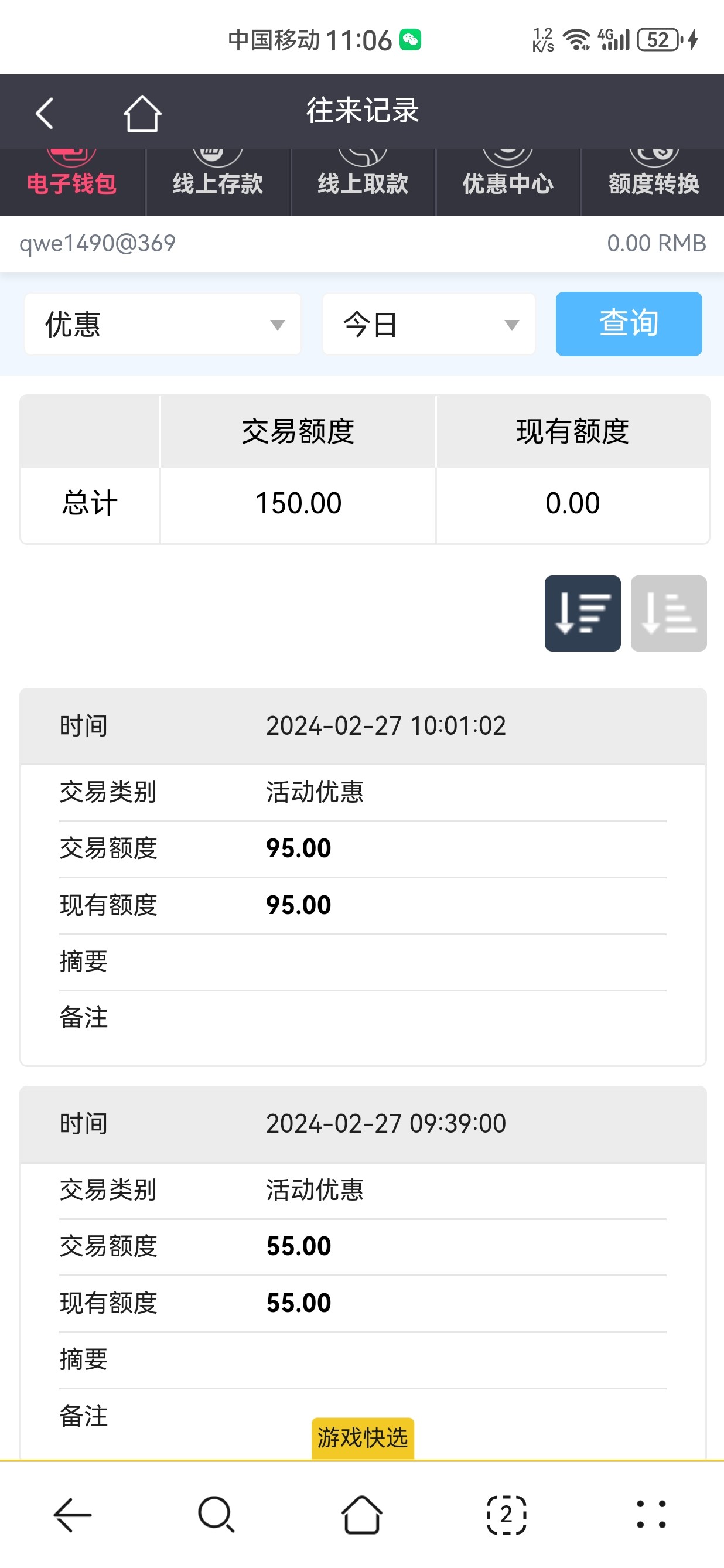This screenshot has width=724, height=1568.
Task: Open the browser menu dots
Action: point(651,1516)
